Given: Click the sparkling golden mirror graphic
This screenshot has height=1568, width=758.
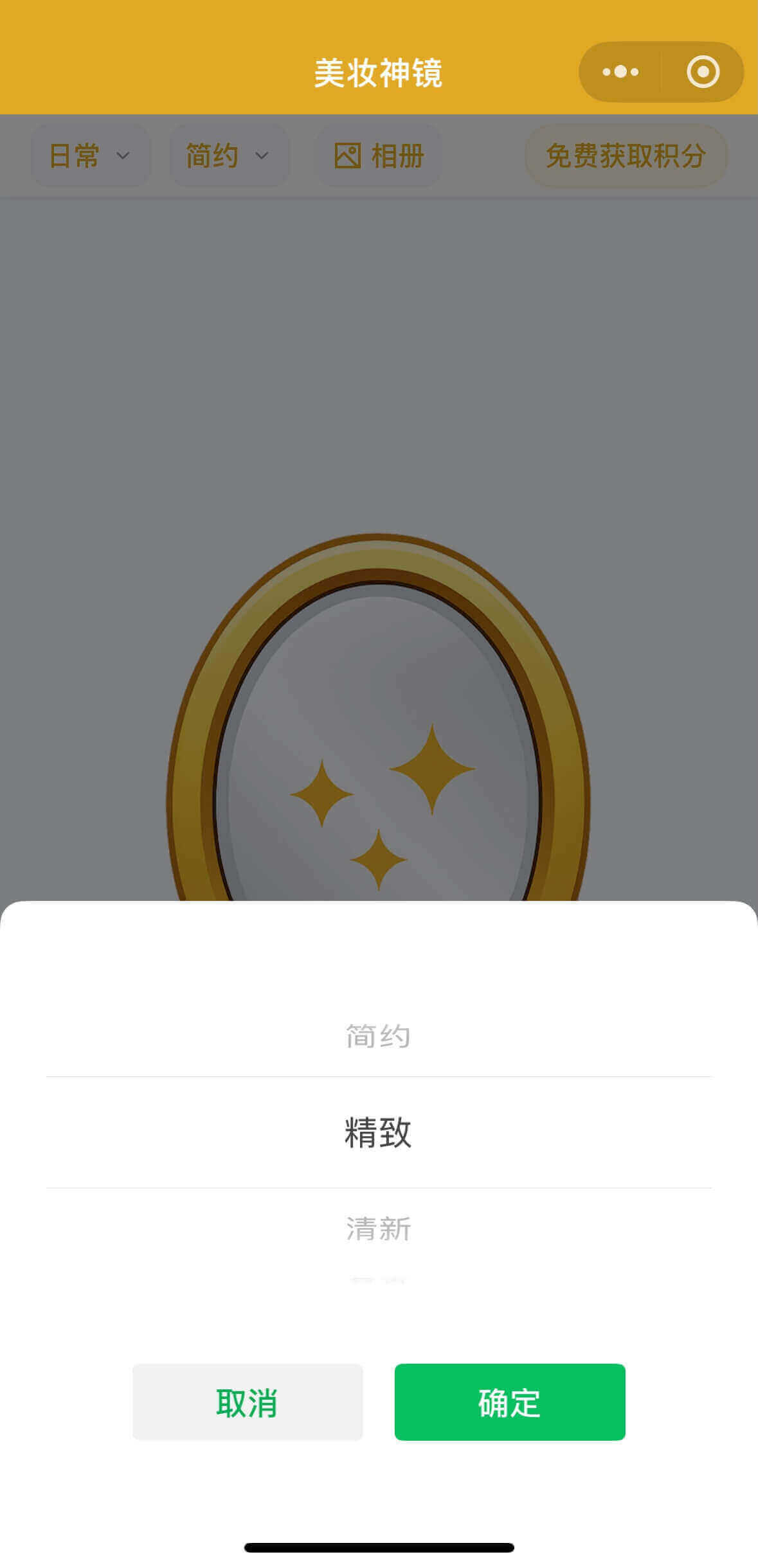Looking at the screenshot, I should pyautogui.click(x=379, y=739).
